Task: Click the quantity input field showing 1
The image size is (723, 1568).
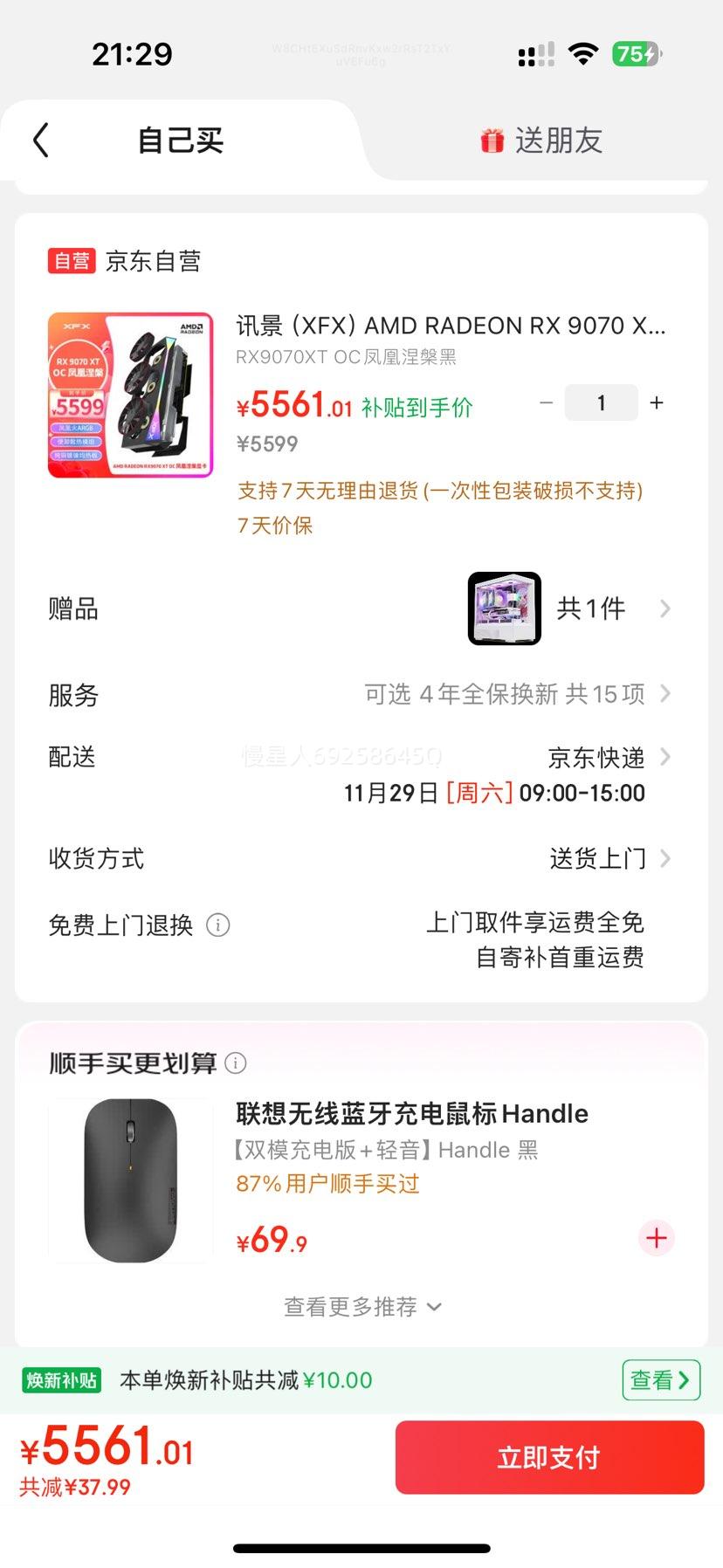Action: [x=601, y=402]
